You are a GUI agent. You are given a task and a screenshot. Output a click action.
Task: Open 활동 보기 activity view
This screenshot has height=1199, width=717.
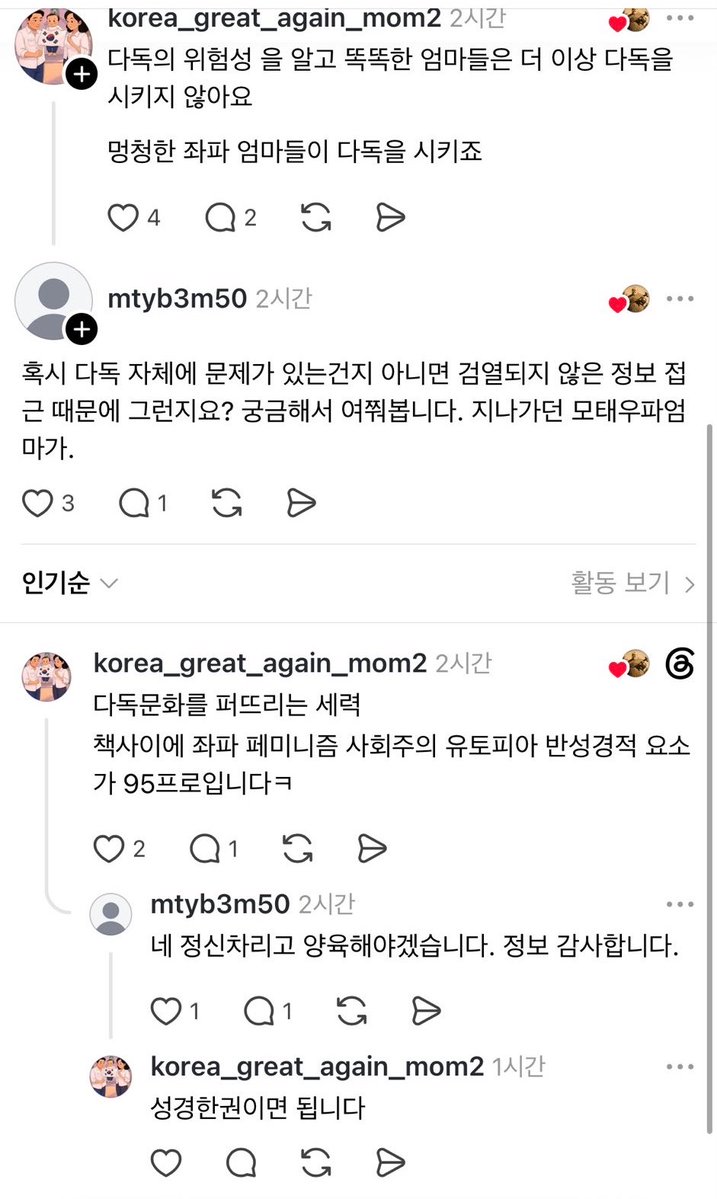(633, 583)
